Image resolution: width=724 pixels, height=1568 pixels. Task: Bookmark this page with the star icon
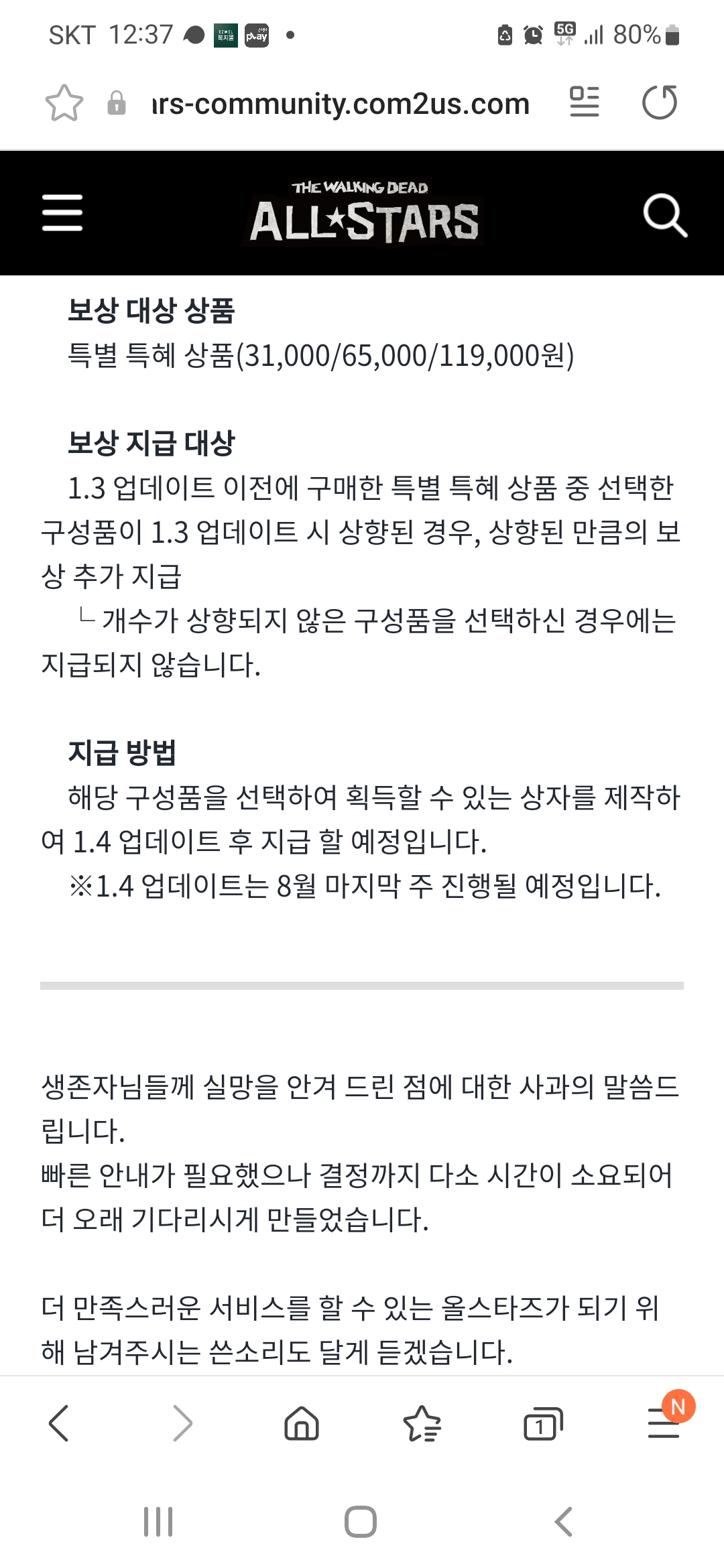tap(64, 103)
